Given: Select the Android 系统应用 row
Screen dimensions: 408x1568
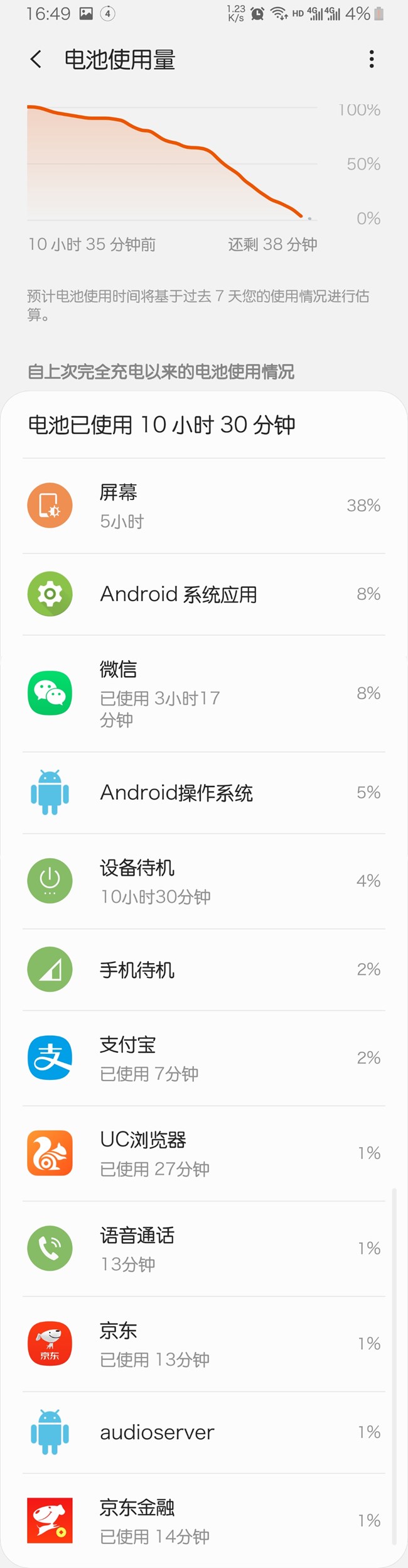Looking at the screenshot, I should pyautogui.click(x=203, y=594).
